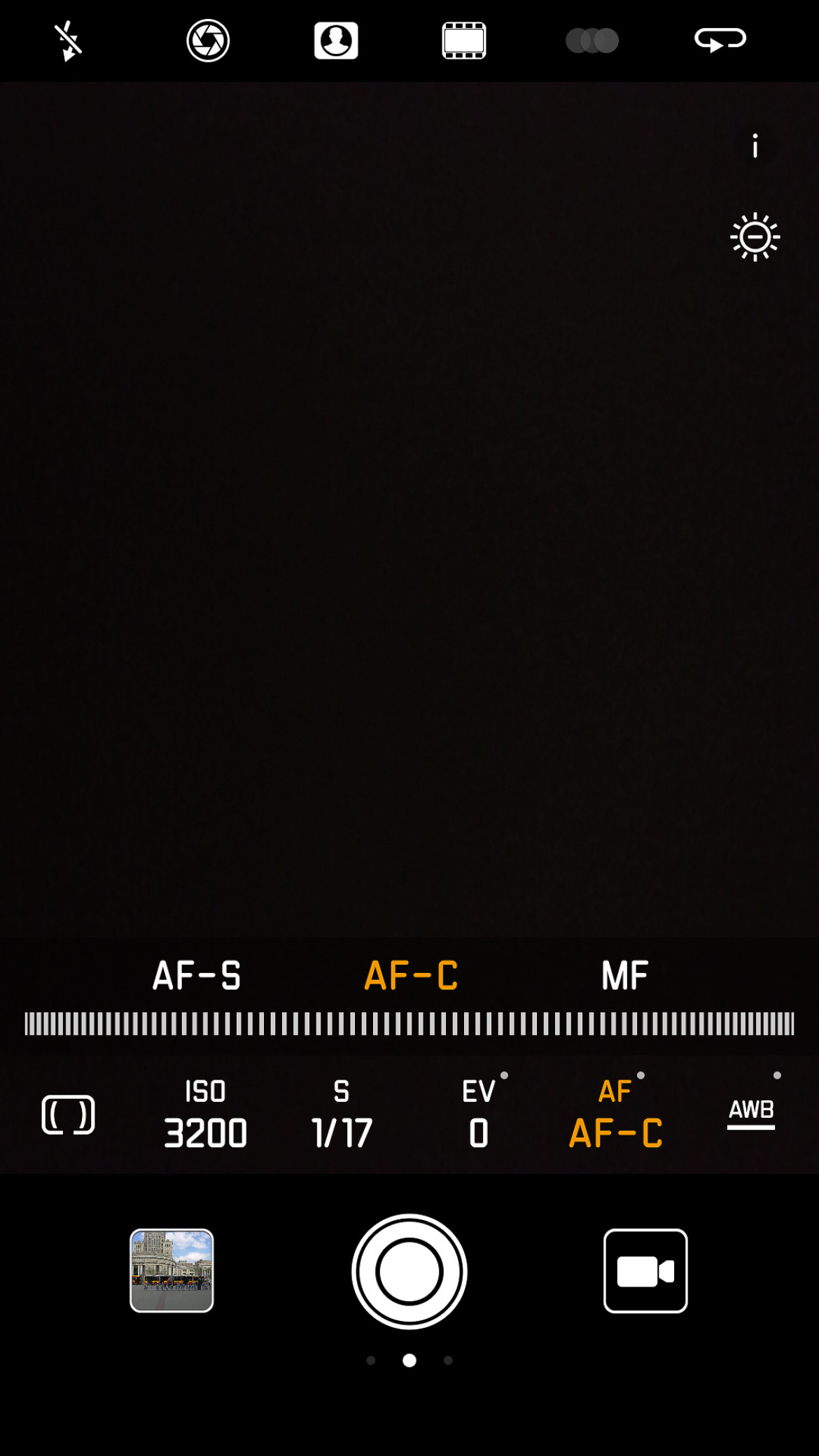Screen dimensions: 819x1456
Task: Open the AF focus mode setting
Action: 615,1114
